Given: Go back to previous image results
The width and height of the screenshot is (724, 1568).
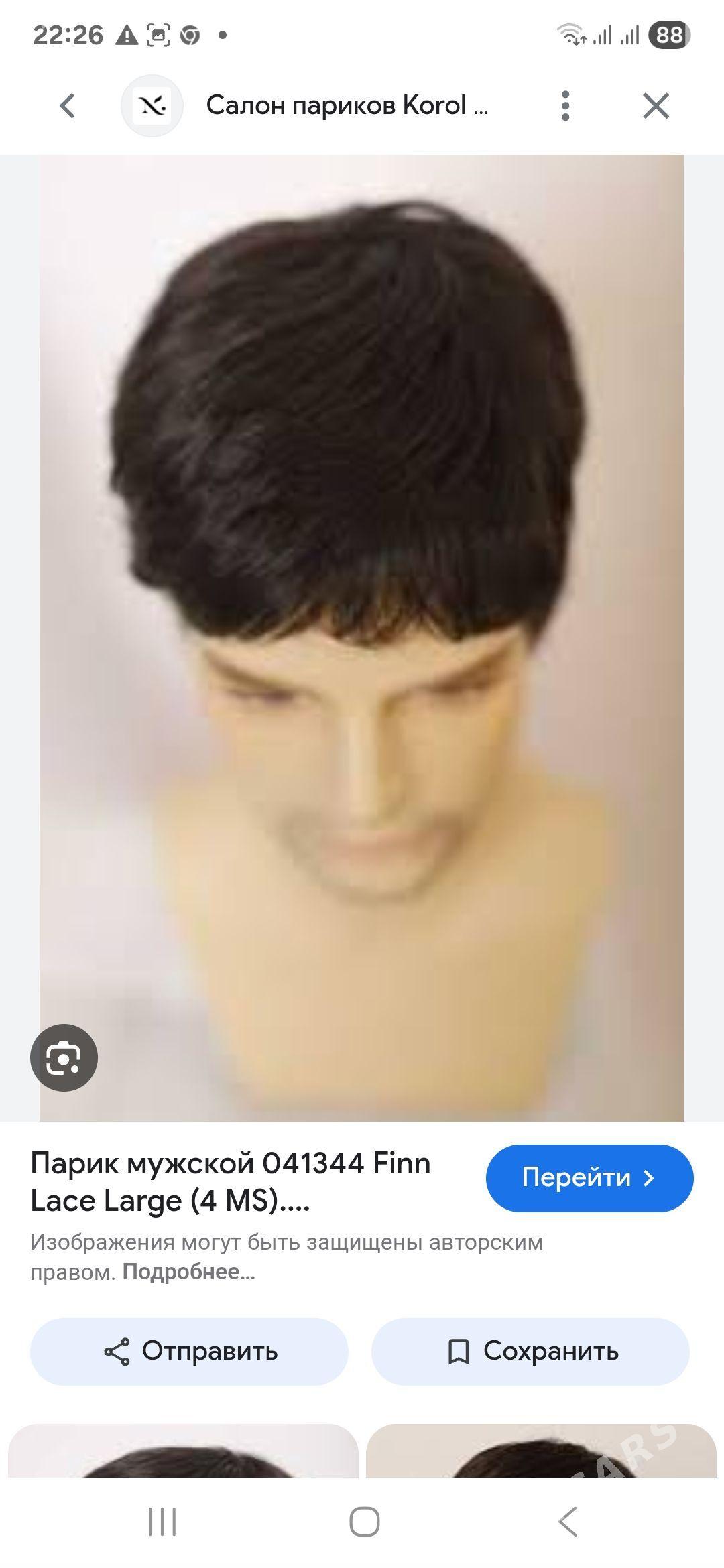Looking at the screenshot, I should [67, 106].
